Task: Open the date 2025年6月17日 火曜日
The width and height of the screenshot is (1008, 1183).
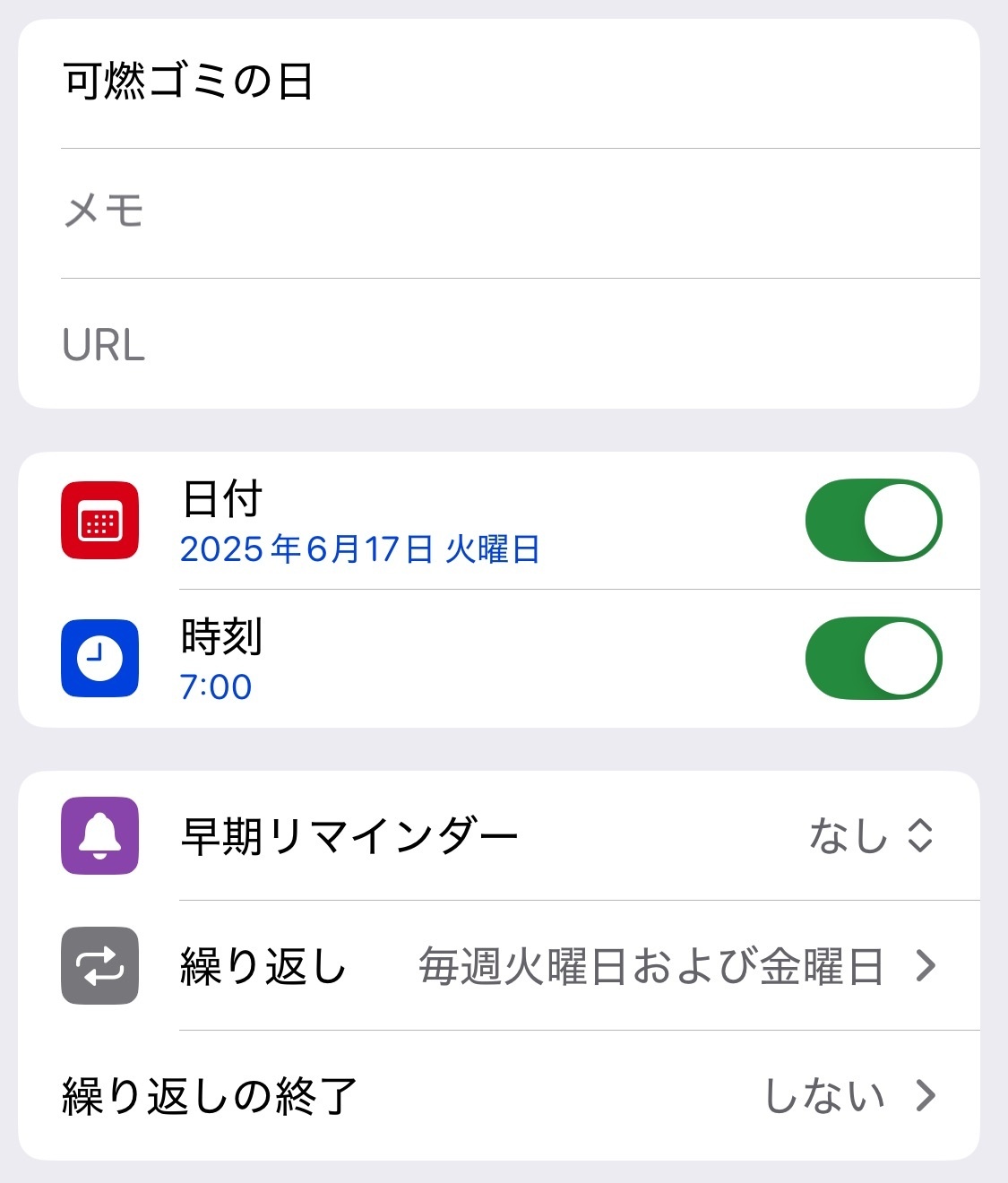Action: (x=360, y=549)
